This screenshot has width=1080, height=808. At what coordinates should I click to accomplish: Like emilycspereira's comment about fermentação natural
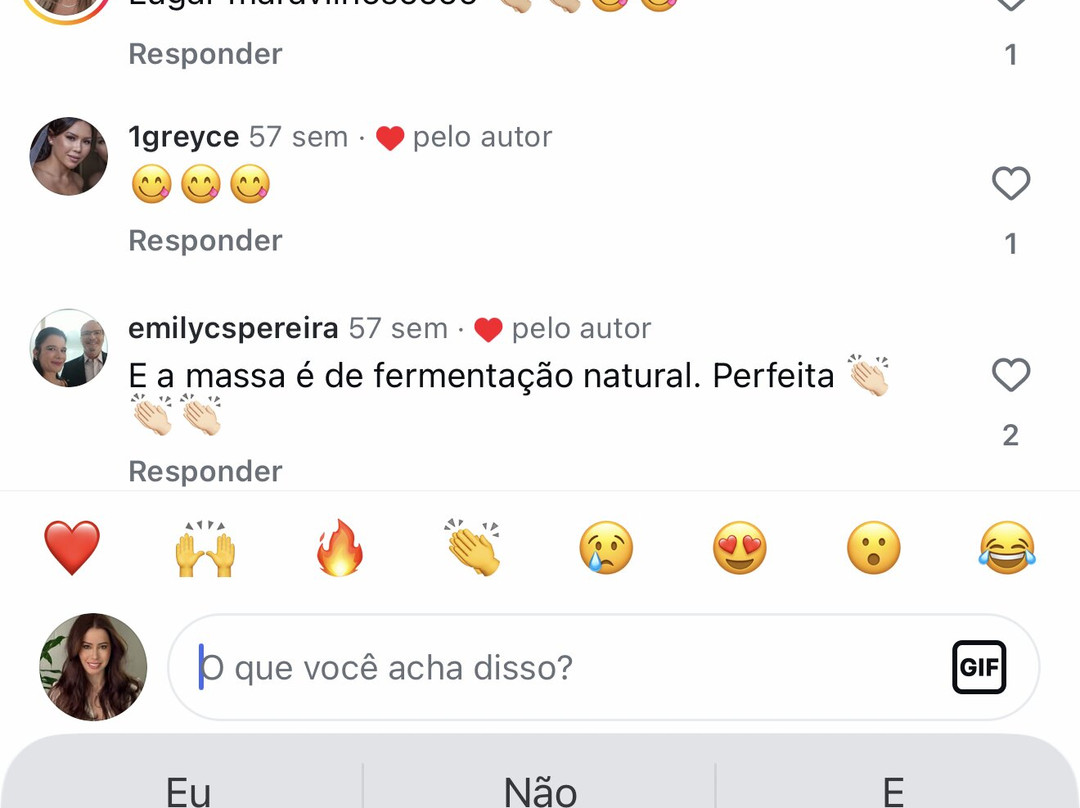point(1010,376)
